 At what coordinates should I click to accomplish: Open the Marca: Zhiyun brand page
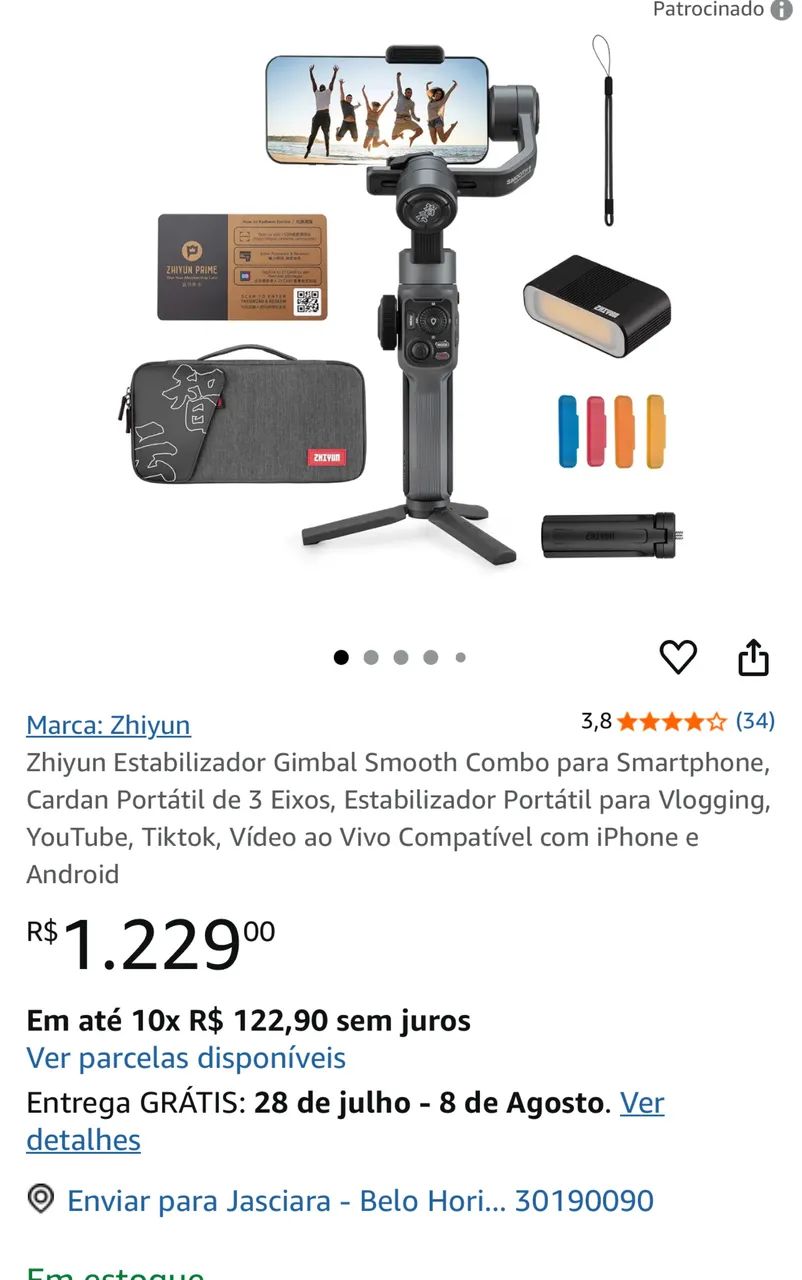click(108, 724)
